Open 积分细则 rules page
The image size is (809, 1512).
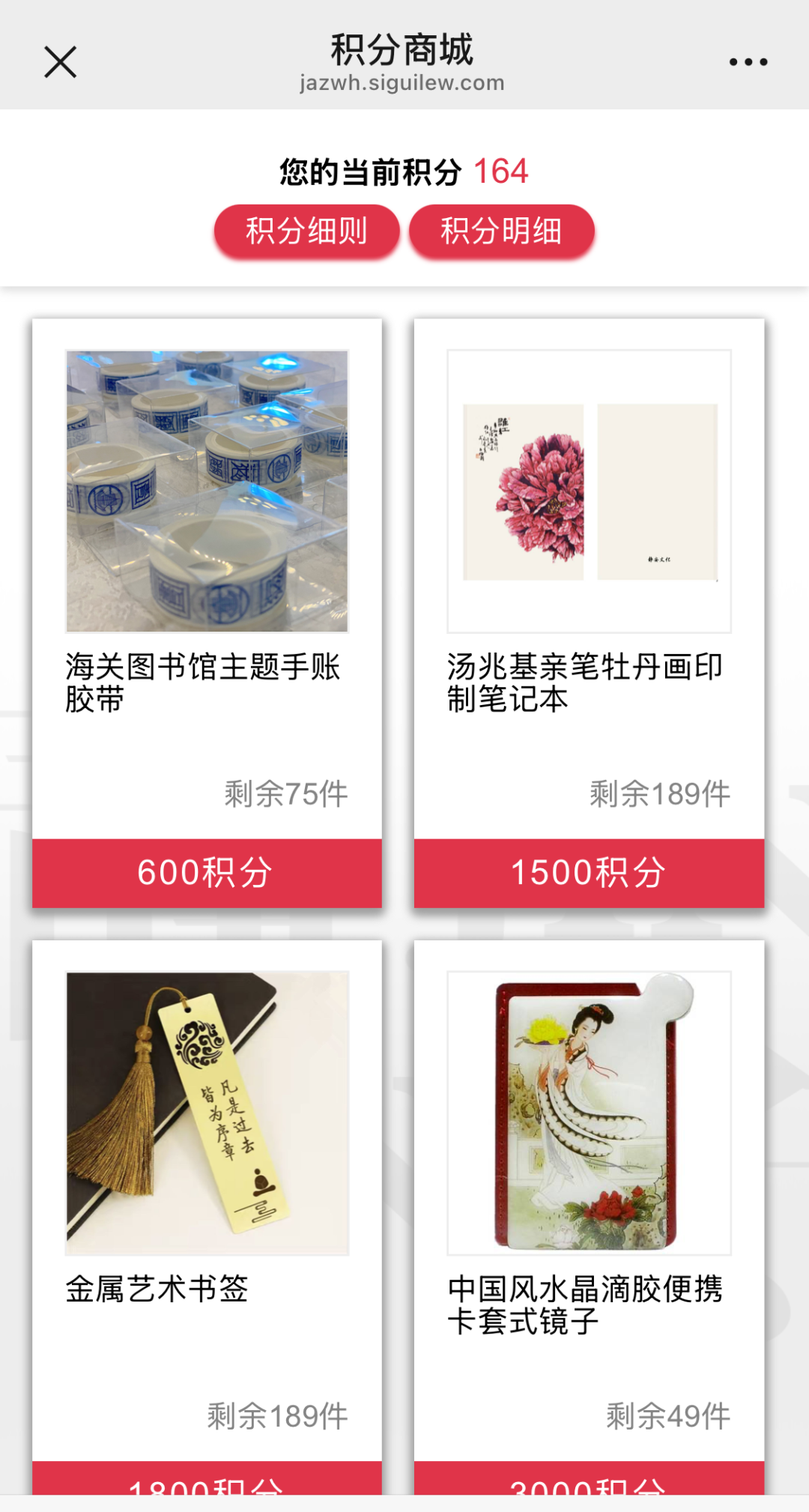[306, 231]
